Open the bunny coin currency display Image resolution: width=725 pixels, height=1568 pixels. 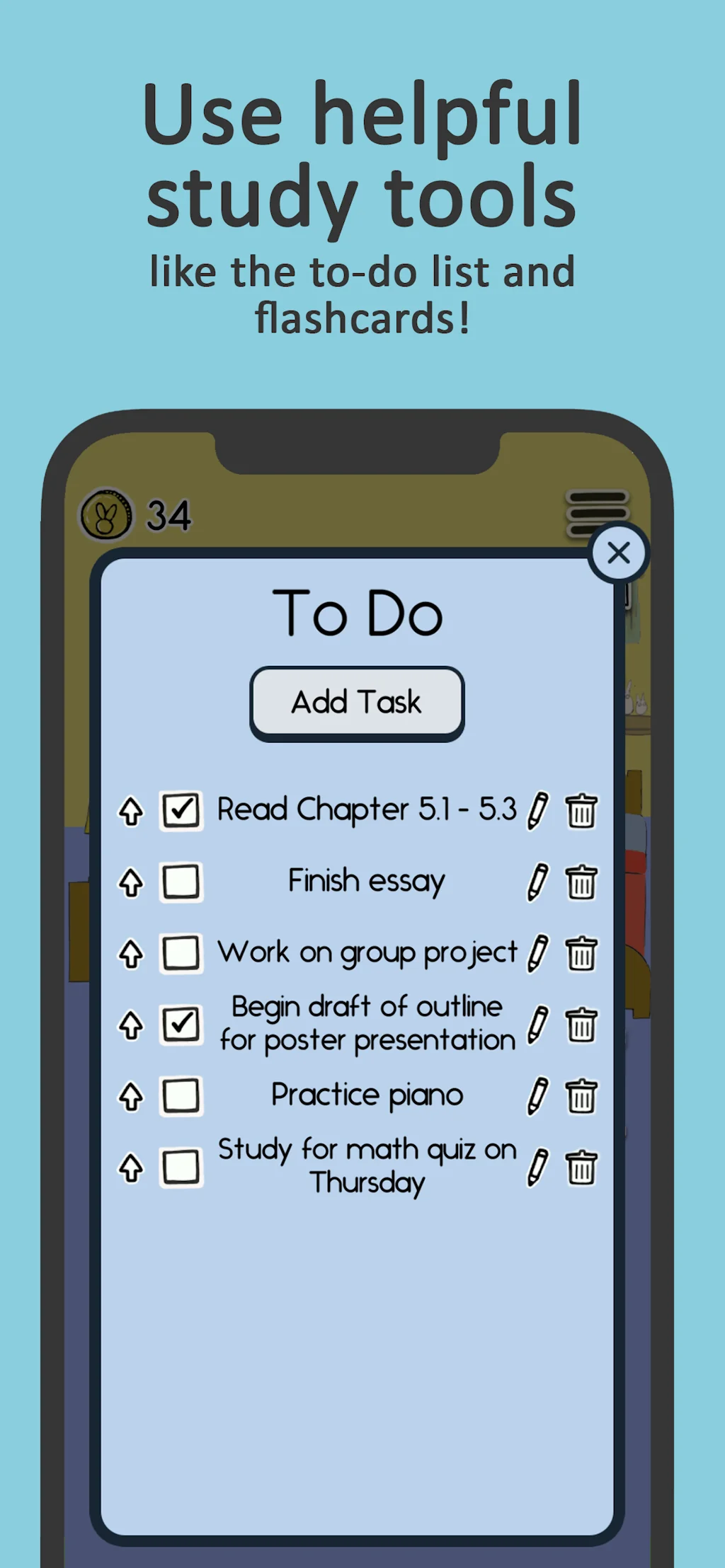(x=106, y=514)
